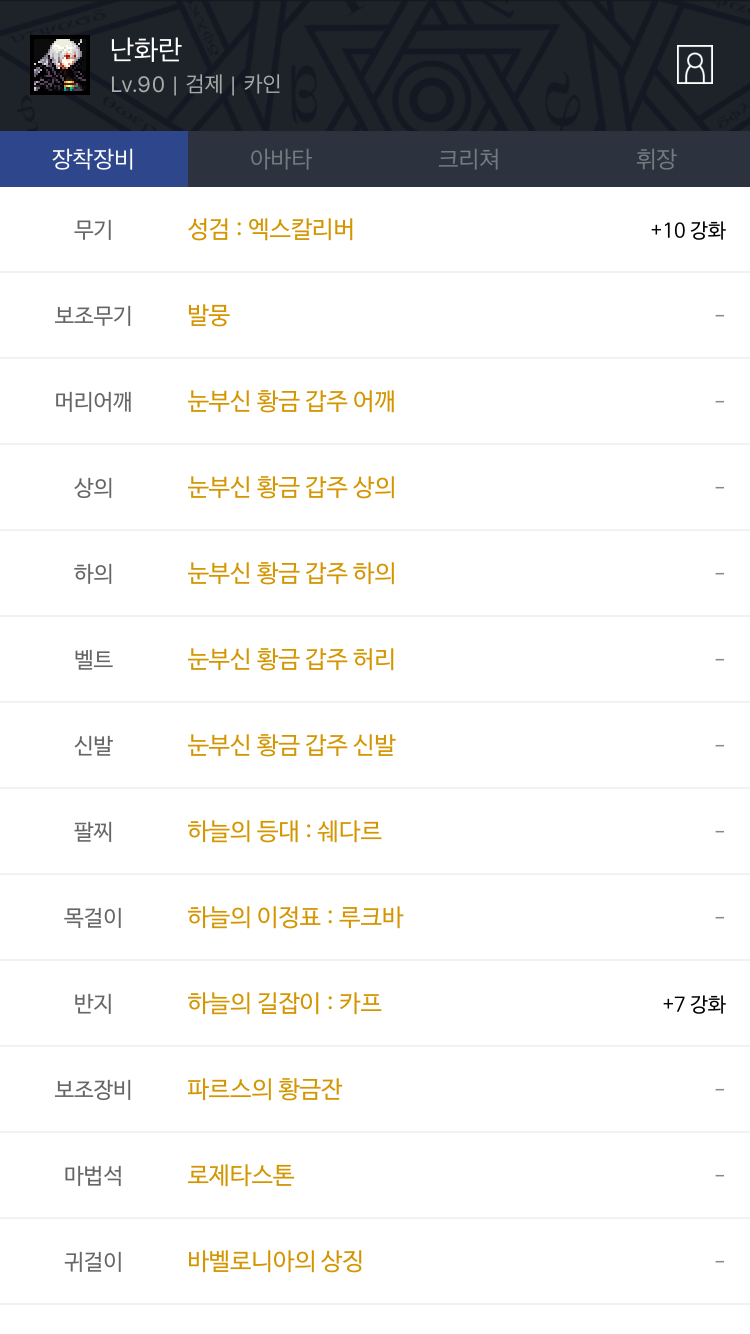Open the profile icon in the header

pyautogui.click(x=695, y=65)
